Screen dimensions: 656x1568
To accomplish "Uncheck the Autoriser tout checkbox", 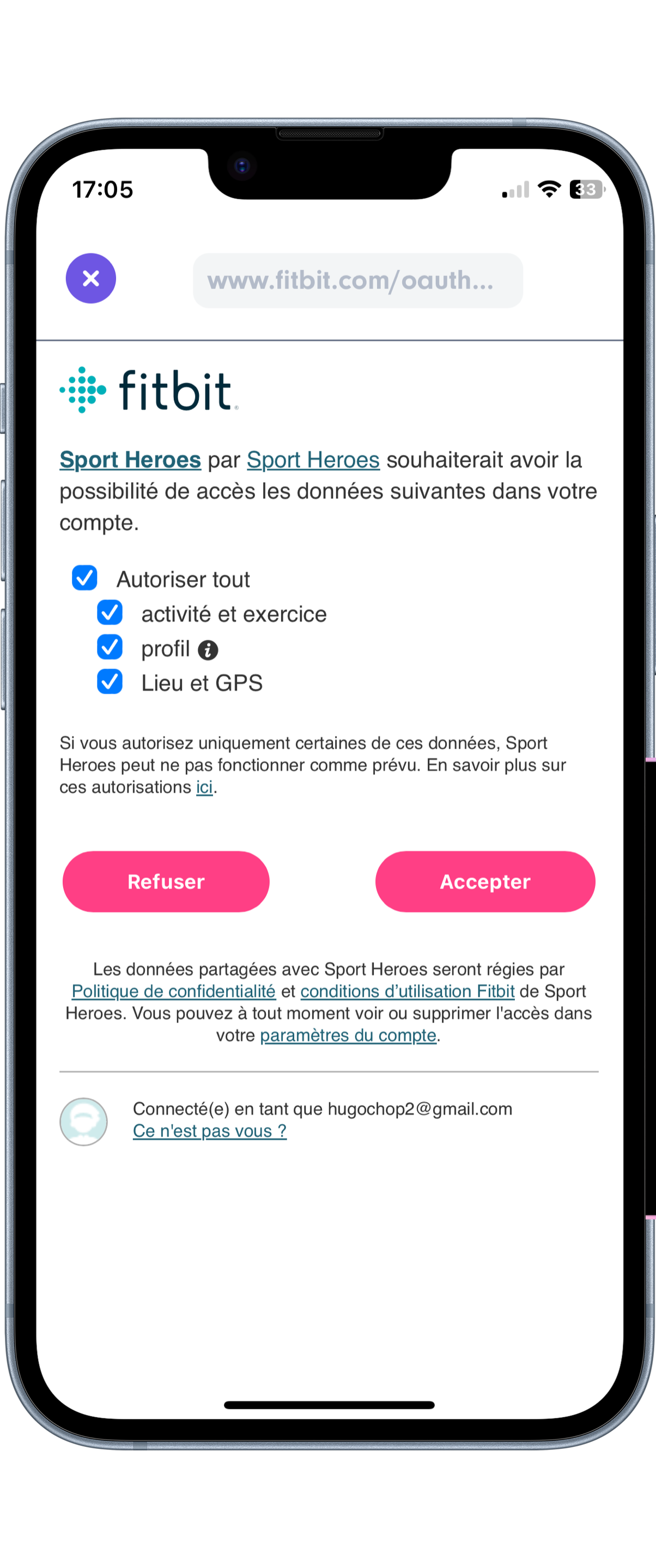I will 84,578.
